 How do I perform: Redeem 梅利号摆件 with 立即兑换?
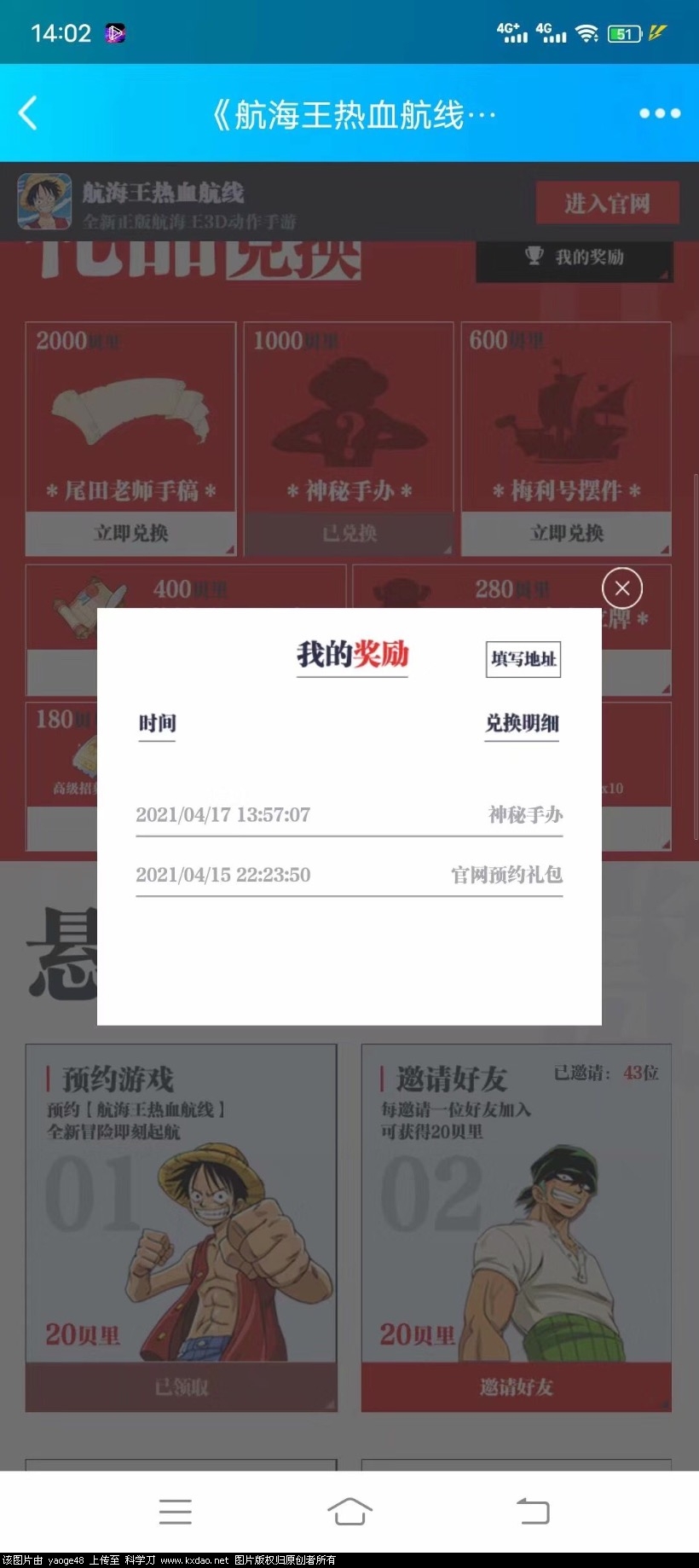[566, 533]
